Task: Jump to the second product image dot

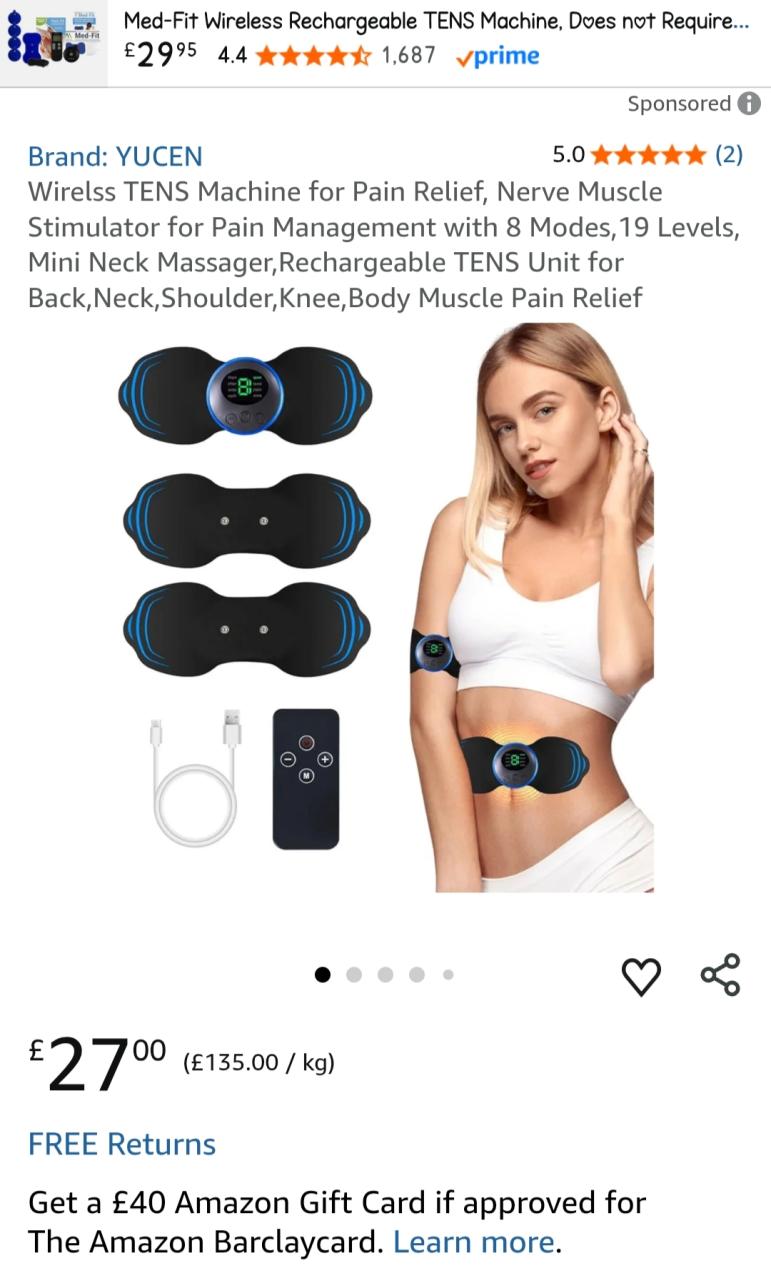Action: click(354, 975)
